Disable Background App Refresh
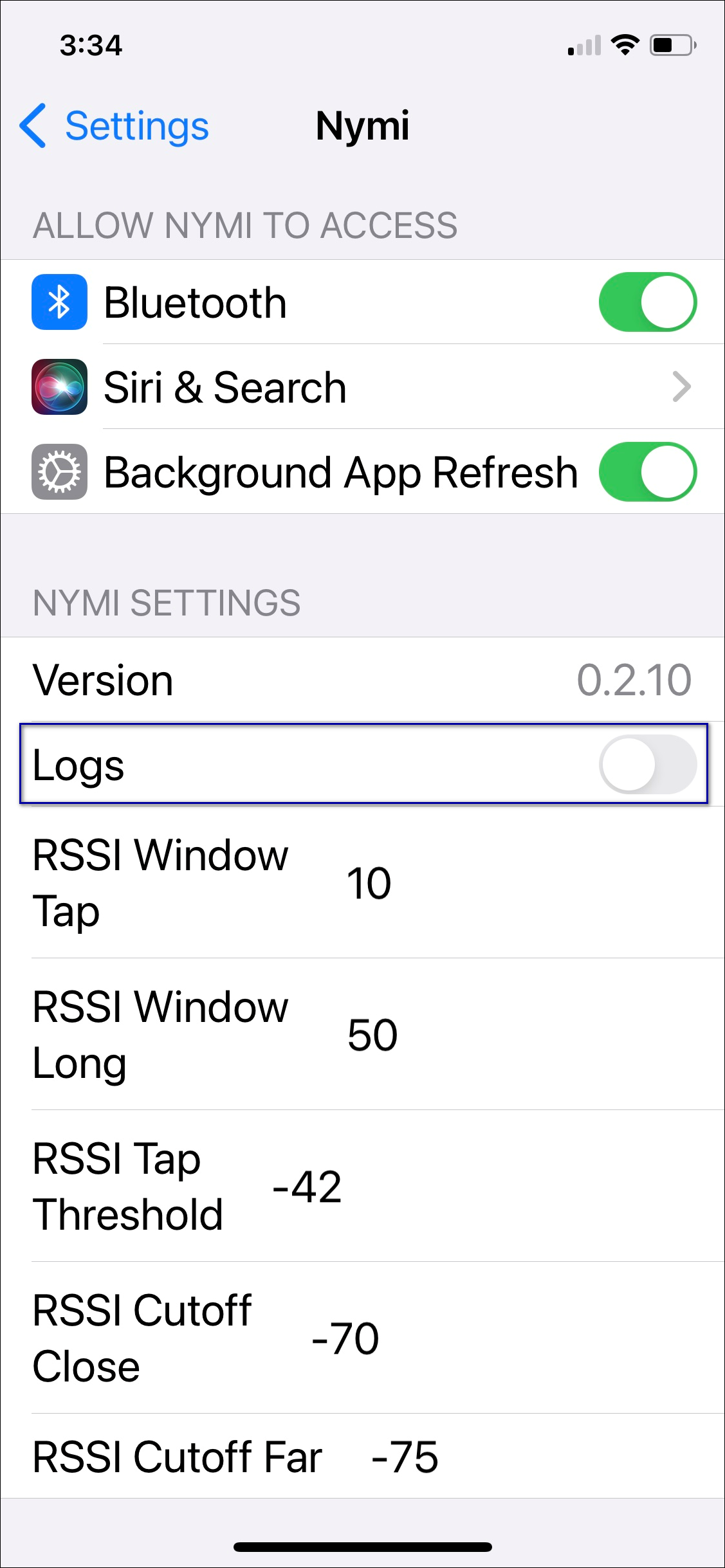The width and height of the screenshot is (725, 1568). (x=647, y=472)
